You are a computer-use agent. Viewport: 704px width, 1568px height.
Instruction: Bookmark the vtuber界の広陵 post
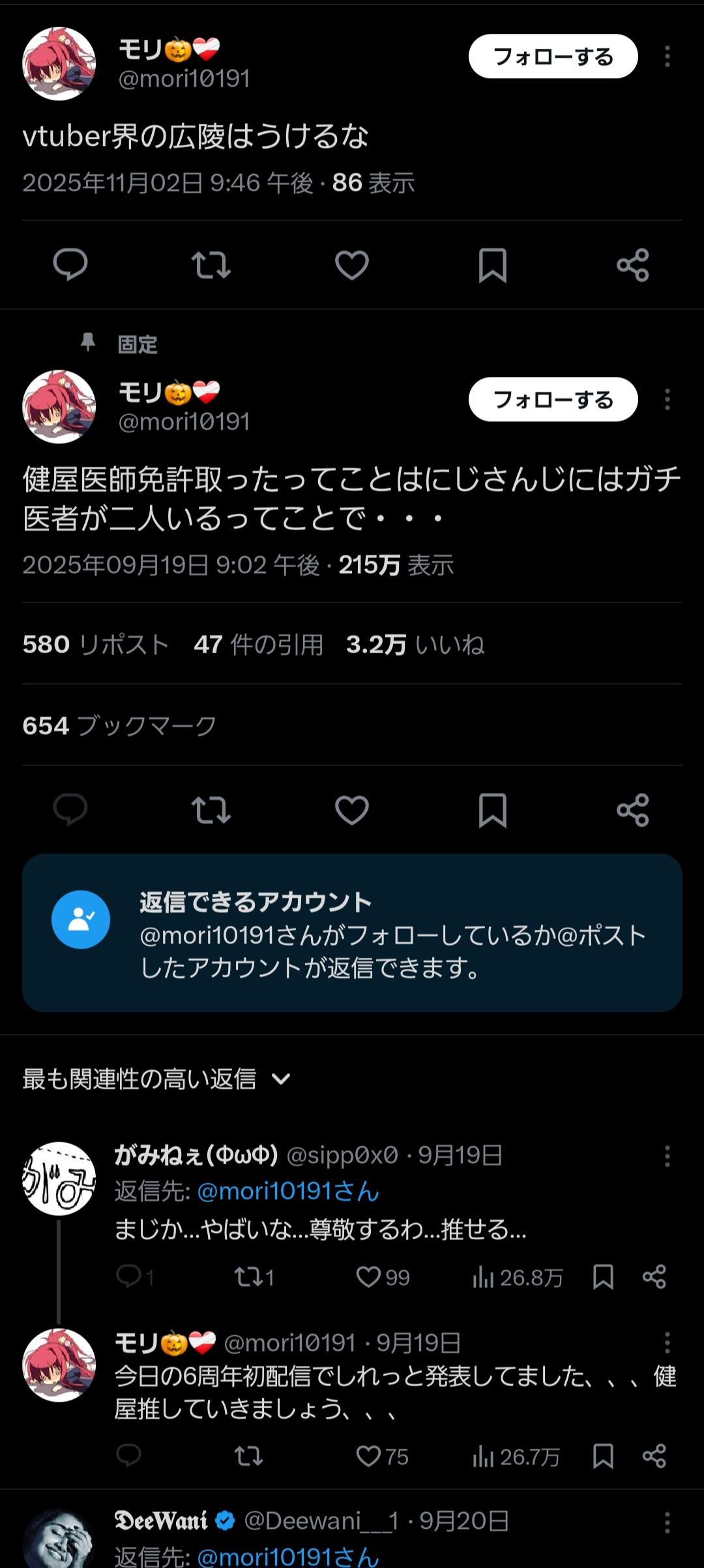[492, 265]
